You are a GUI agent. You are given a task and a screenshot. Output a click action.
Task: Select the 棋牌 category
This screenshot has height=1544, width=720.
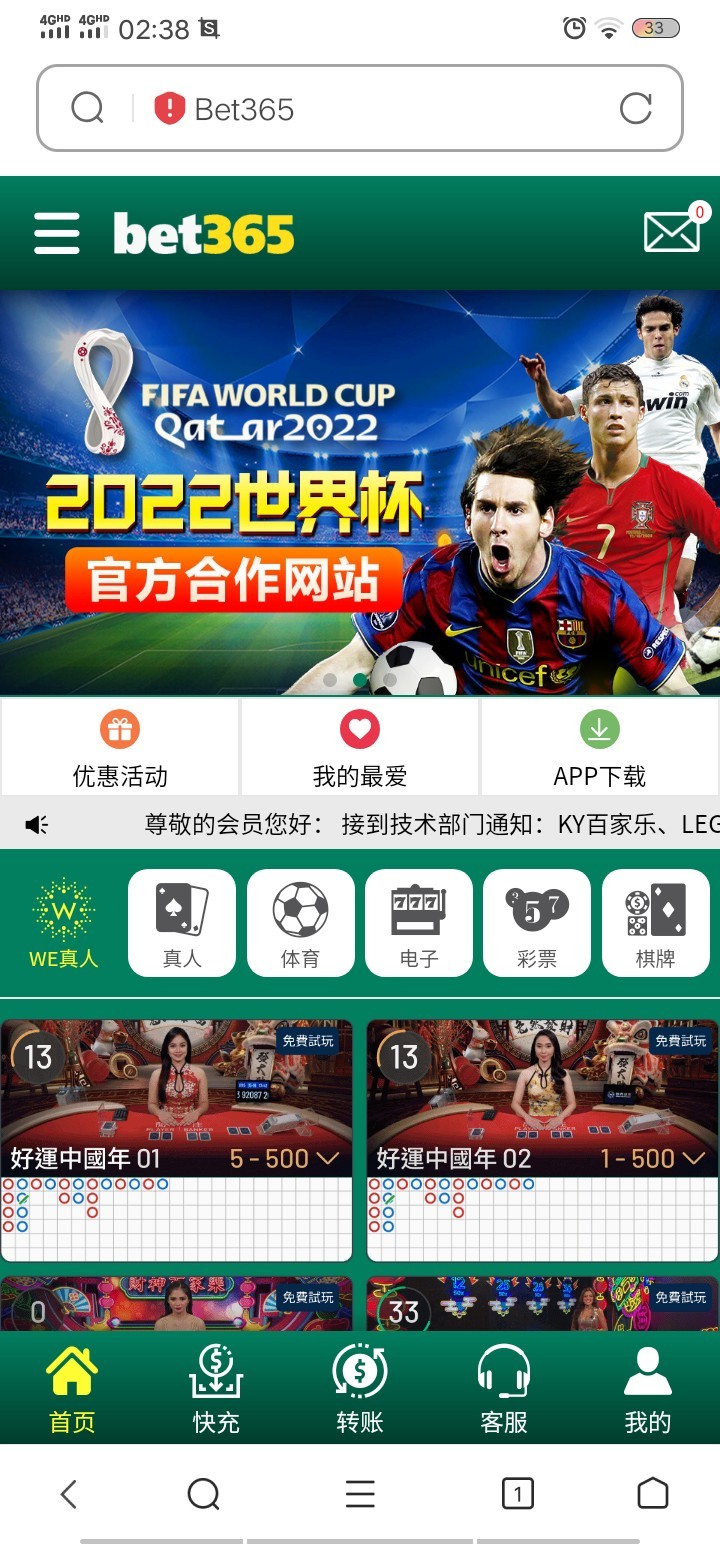point(655,922)
